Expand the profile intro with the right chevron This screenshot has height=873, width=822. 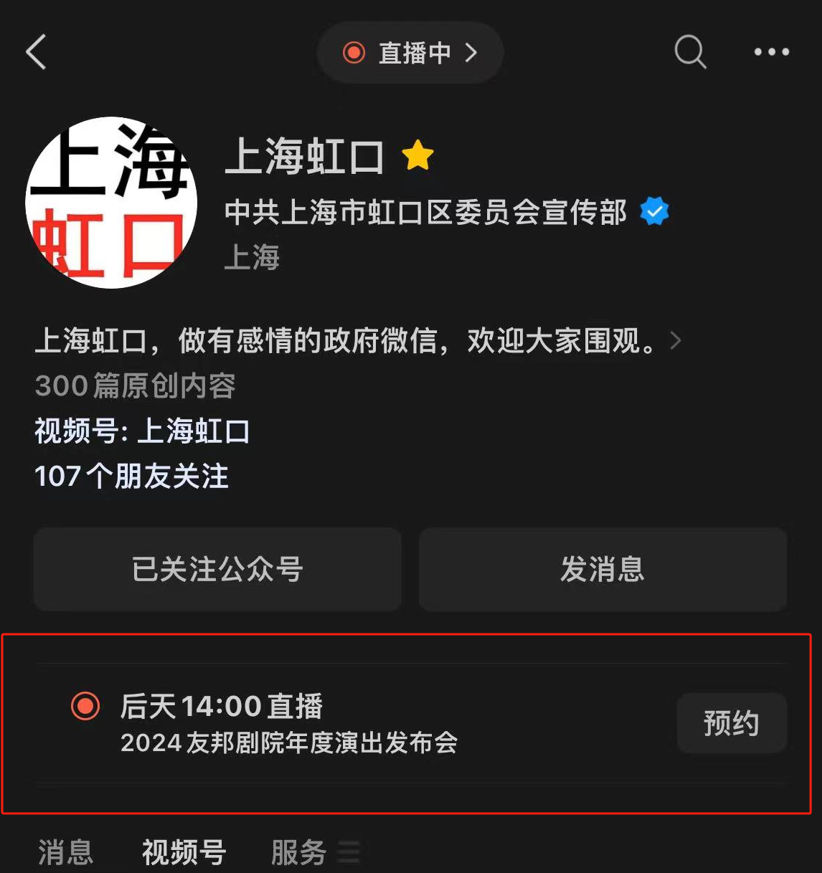click(x=676, y=341)
